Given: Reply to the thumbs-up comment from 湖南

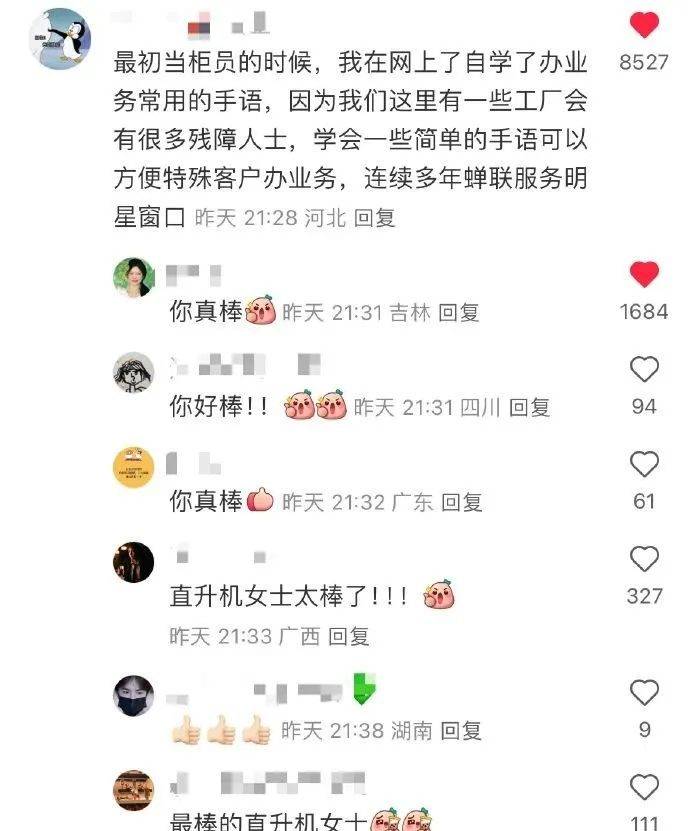Looking at the screenshot, I should click(x=462, y=730).
